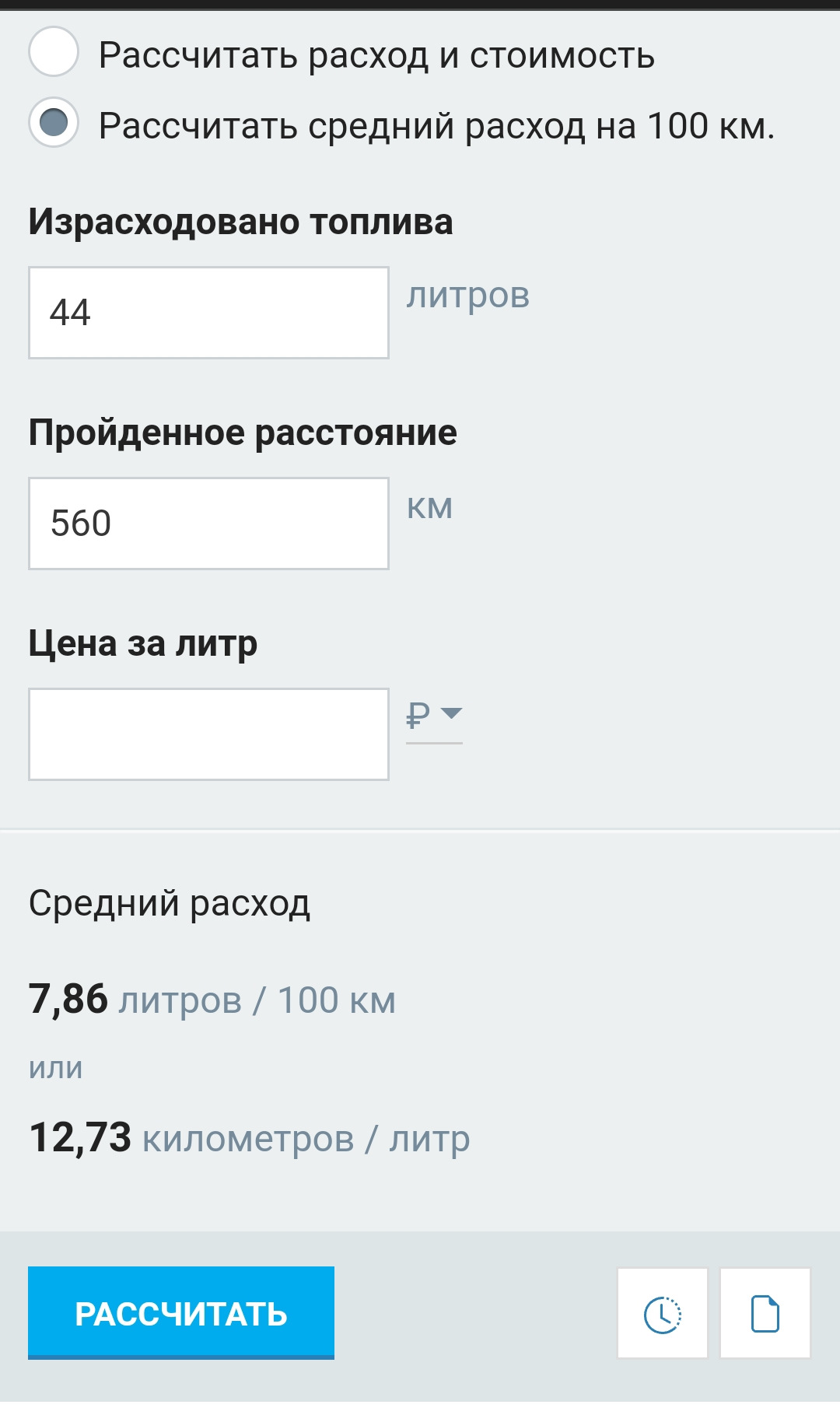The height and width of the screenshot is (1415, 840).
Task: Tap the 'РАССЧИТАТЬ' button
Action: click(x=181, y=1313)
